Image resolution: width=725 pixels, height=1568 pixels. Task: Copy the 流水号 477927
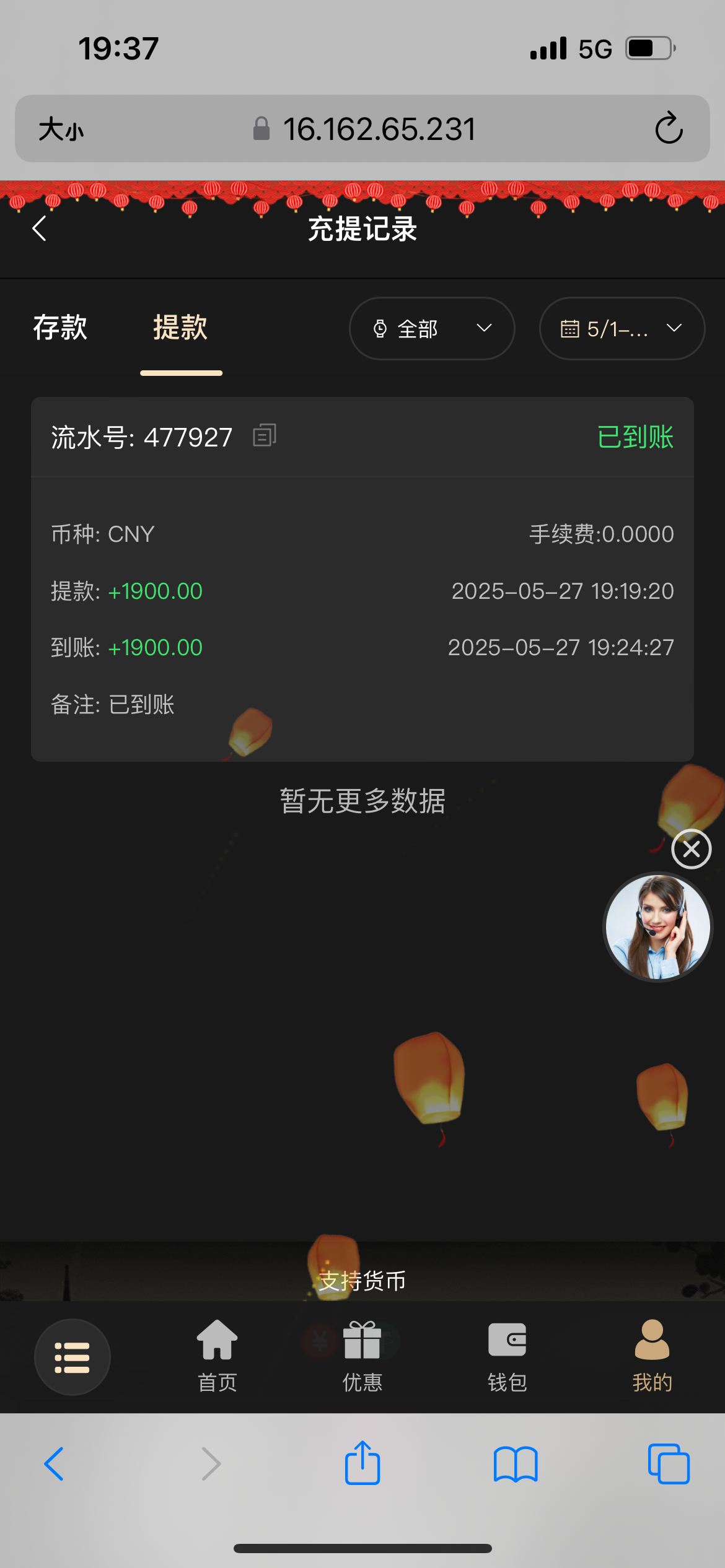(265, 435)
